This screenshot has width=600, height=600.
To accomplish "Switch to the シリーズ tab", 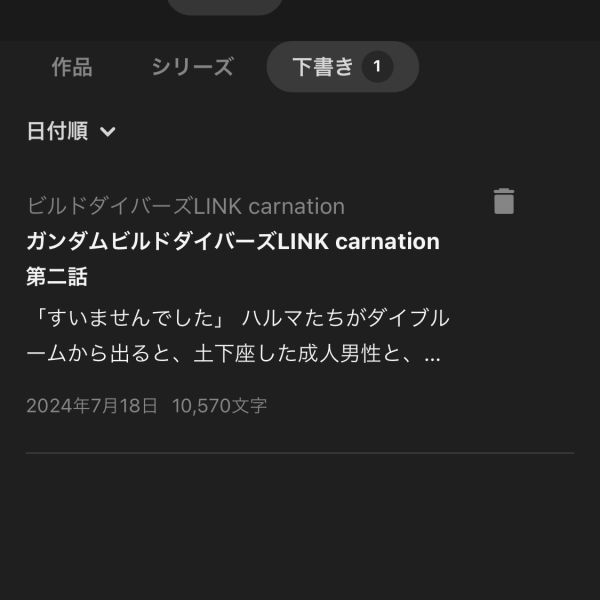I will pos(192,67).
